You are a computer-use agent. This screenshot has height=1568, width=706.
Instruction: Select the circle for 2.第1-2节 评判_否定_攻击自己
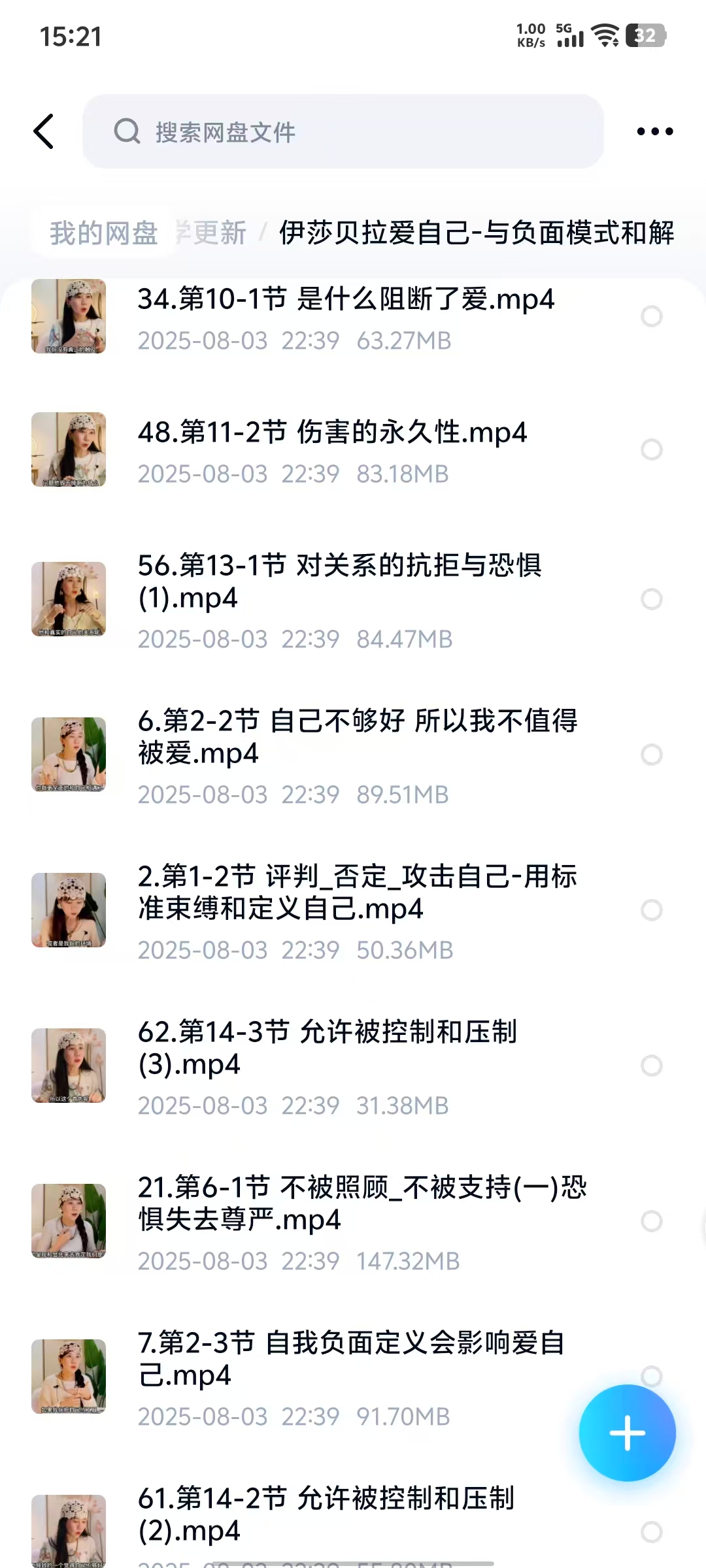(x=651, y=910)
